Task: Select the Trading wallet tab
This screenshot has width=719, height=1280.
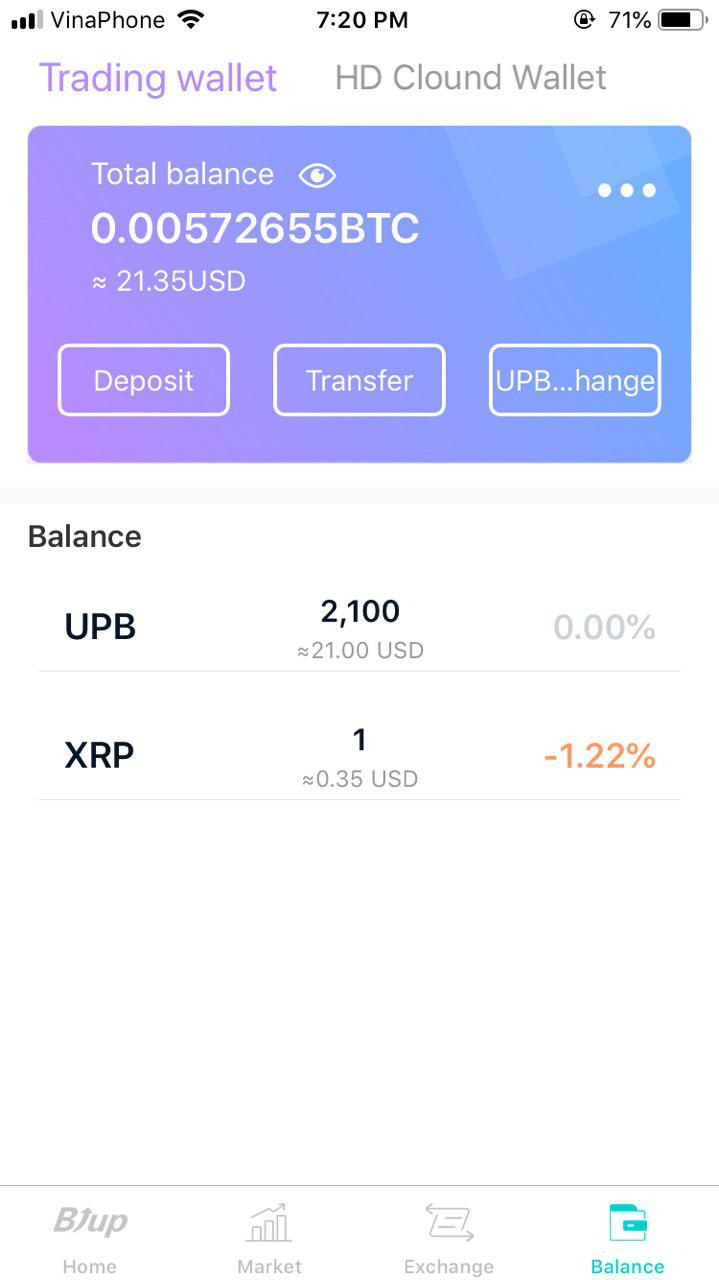Action: [x=157, y=78]
